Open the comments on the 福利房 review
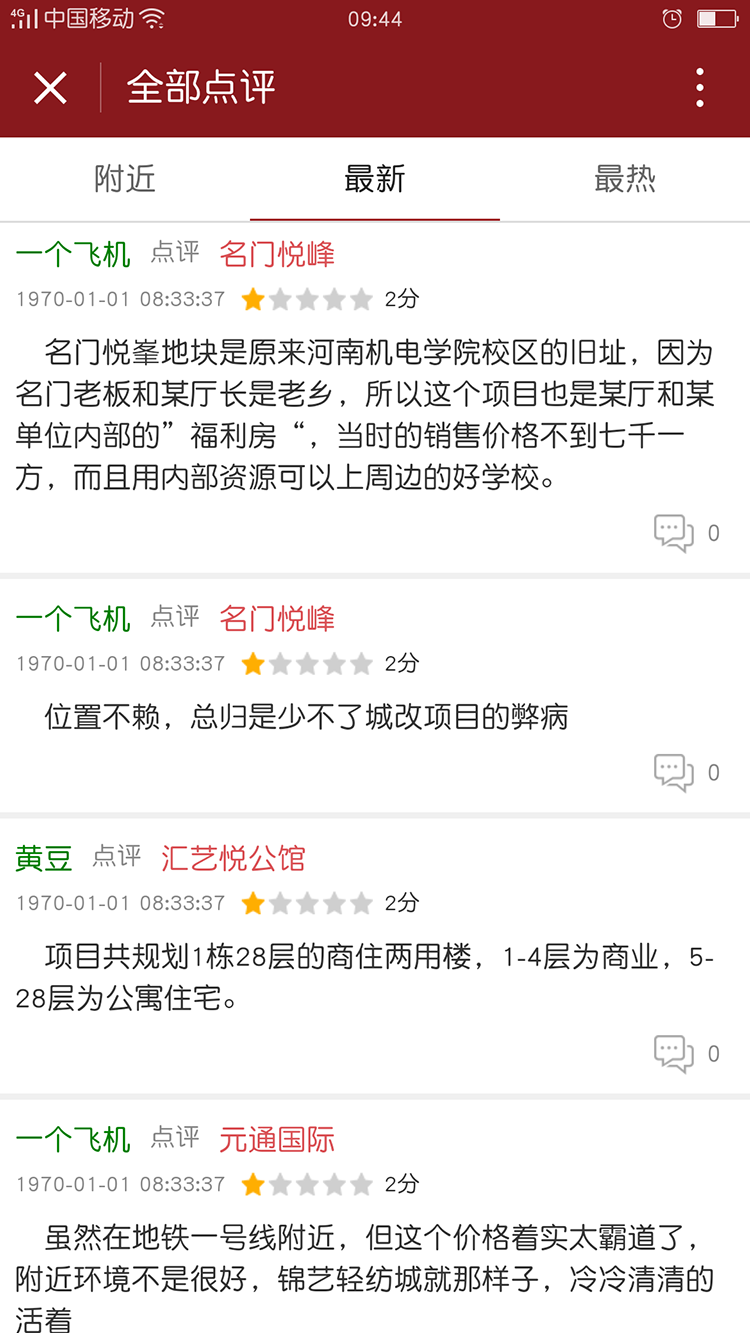 (675, 533)
